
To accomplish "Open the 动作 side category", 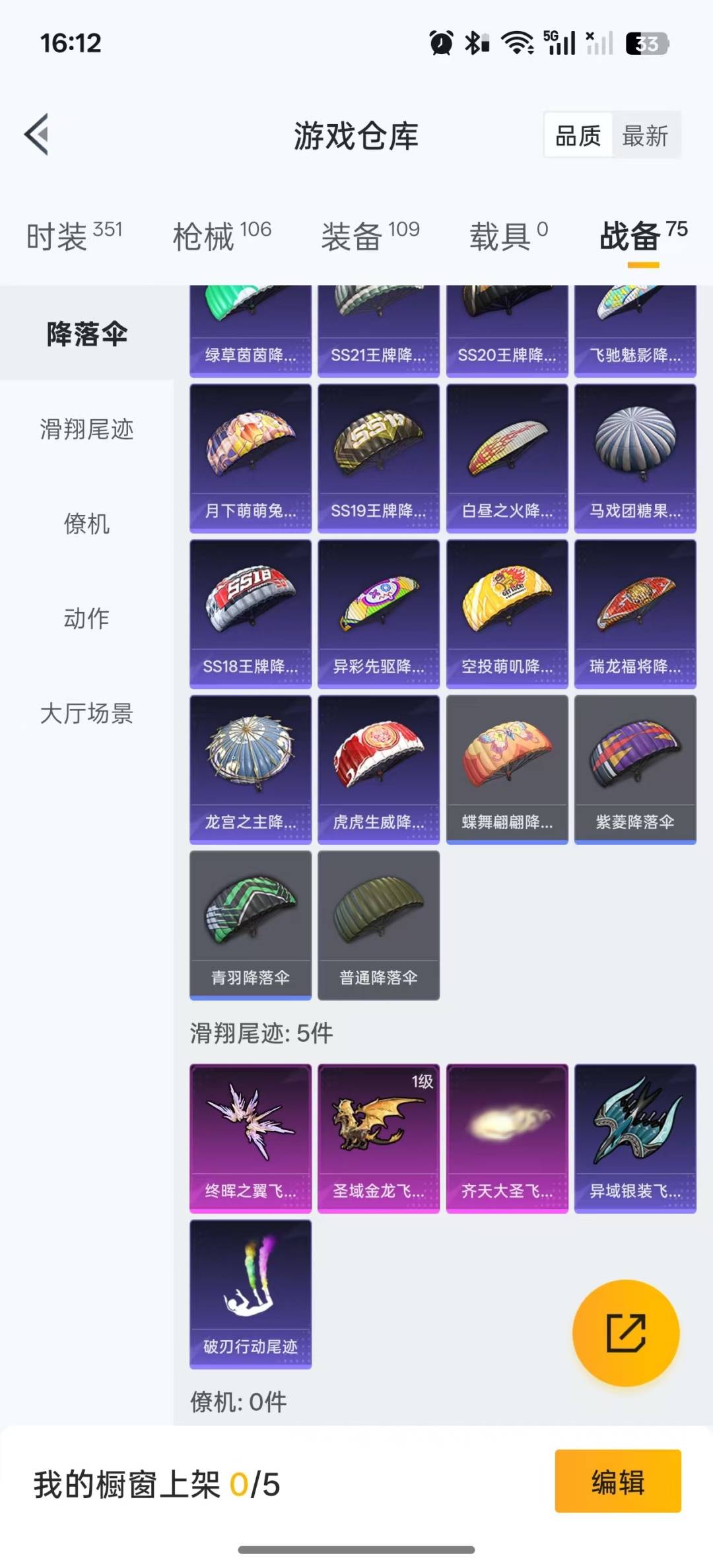I will (86, 619).
